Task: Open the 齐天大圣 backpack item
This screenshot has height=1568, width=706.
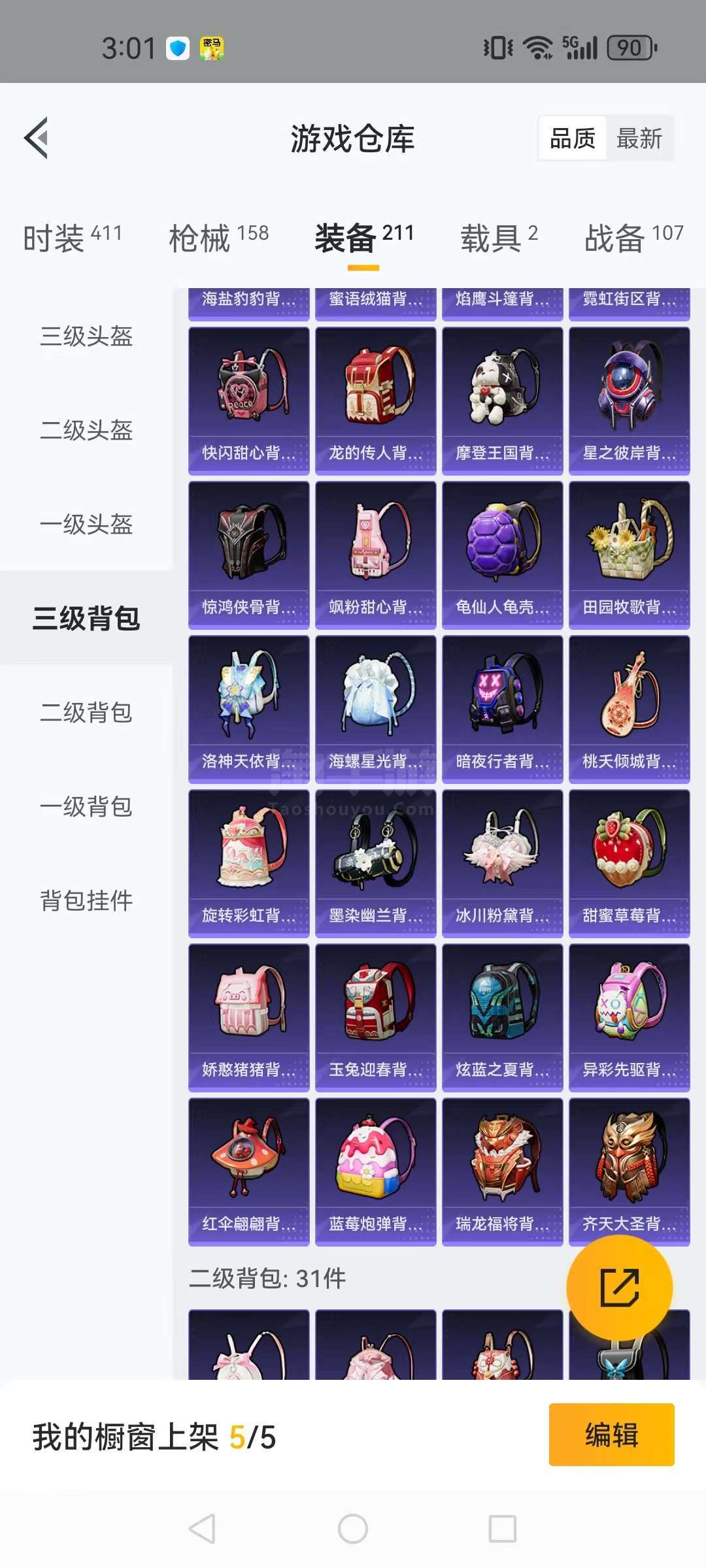Action: [x=629, y=1172]
